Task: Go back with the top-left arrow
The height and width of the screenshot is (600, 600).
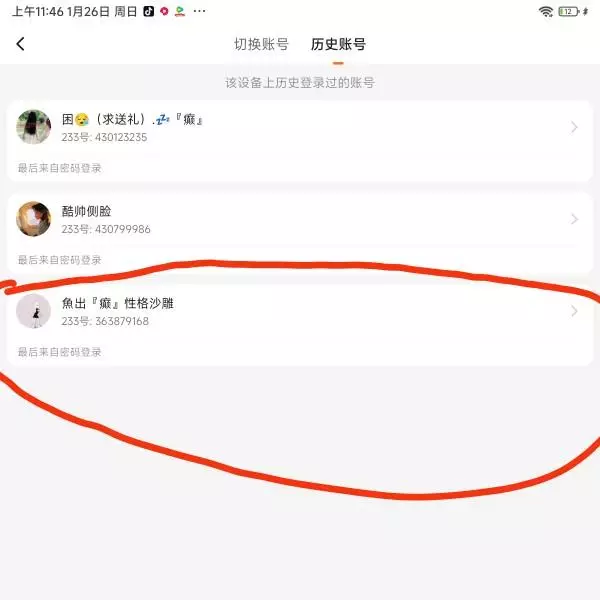Action: click(20, 44)
